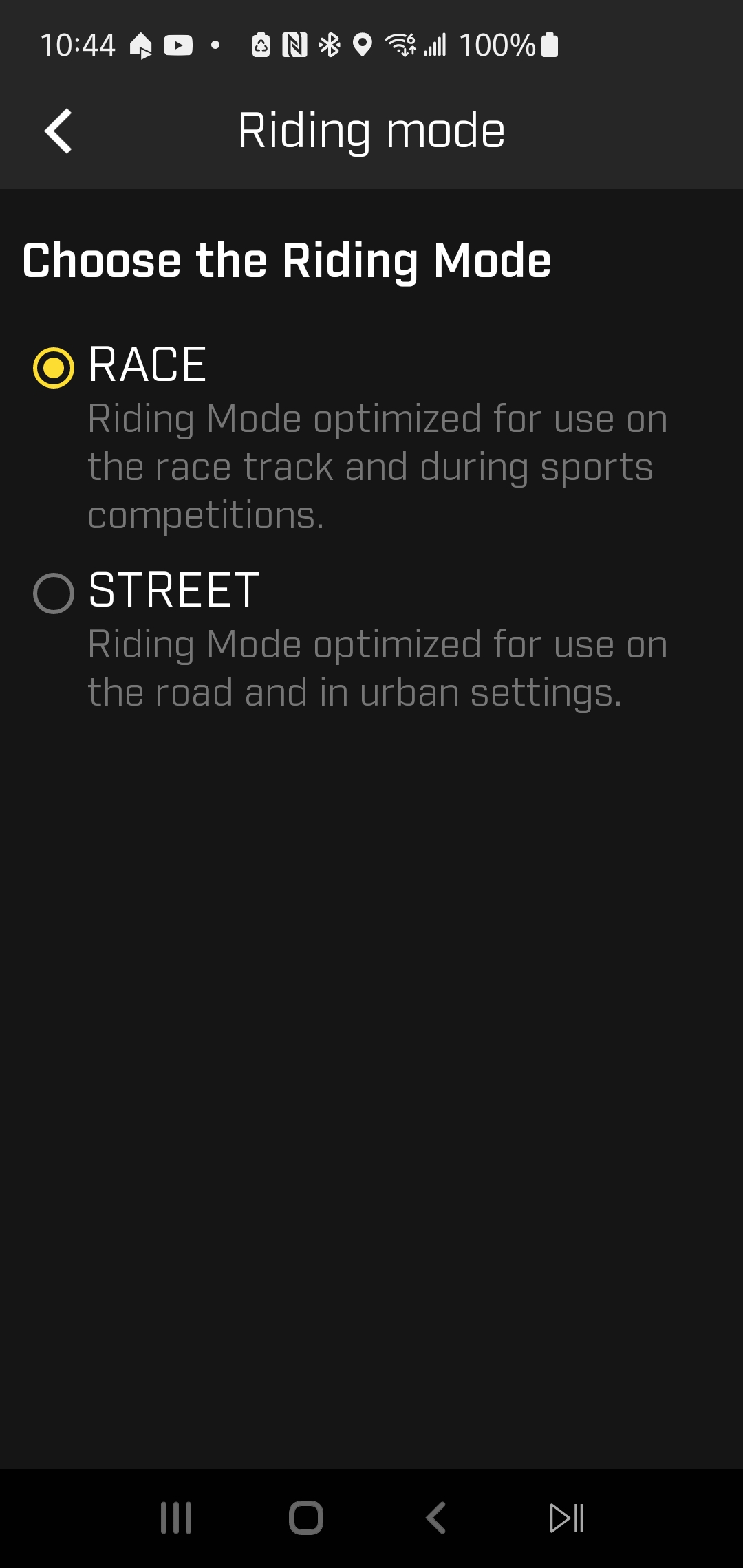Select the RACE riding mode
The width and height of the screenshot is (743, 1568).
click(x=54, y=367)
